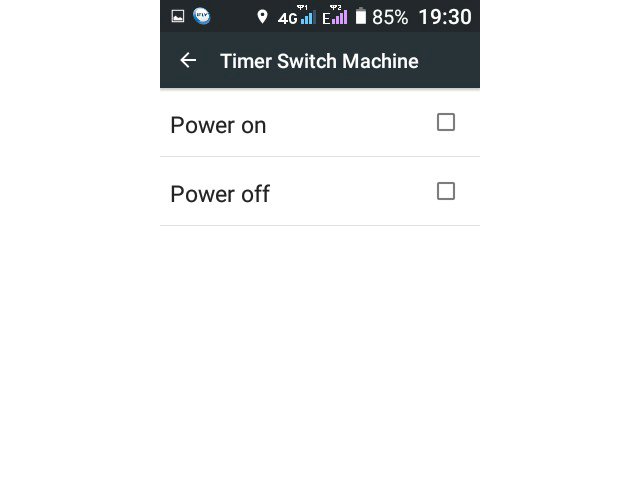Go back from Timer Switch Machine

tap(188, 61)
